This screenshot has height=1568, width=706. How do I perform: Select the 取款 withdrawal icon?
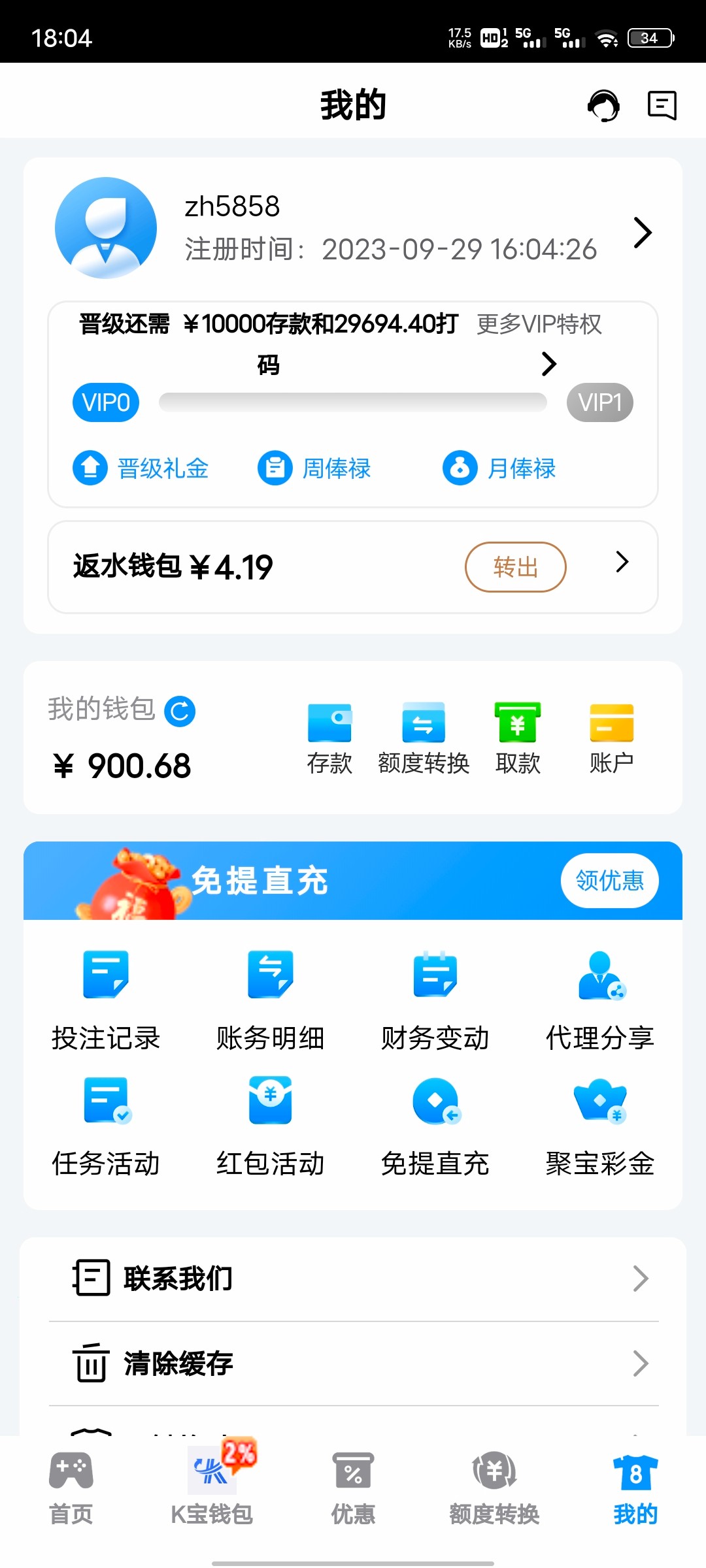(518, 735)
